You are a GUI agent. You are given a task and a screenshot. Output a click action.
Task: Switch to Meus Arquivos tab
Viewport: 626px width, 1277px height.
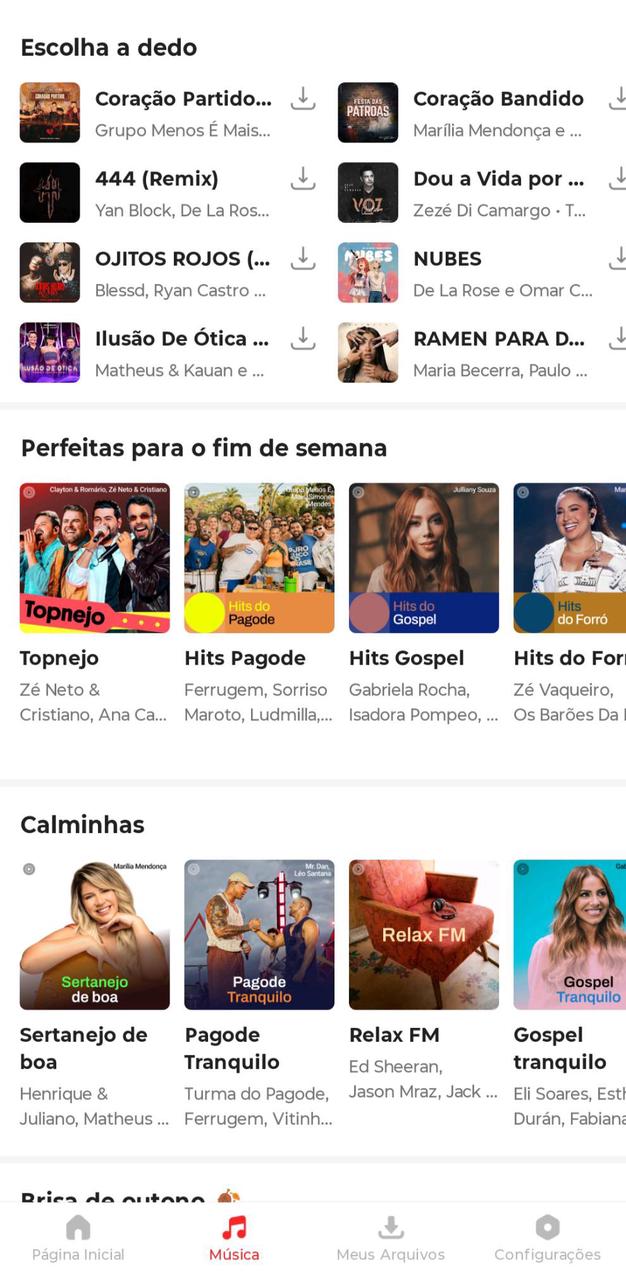pyautogui.click(x=391, y=1238)
